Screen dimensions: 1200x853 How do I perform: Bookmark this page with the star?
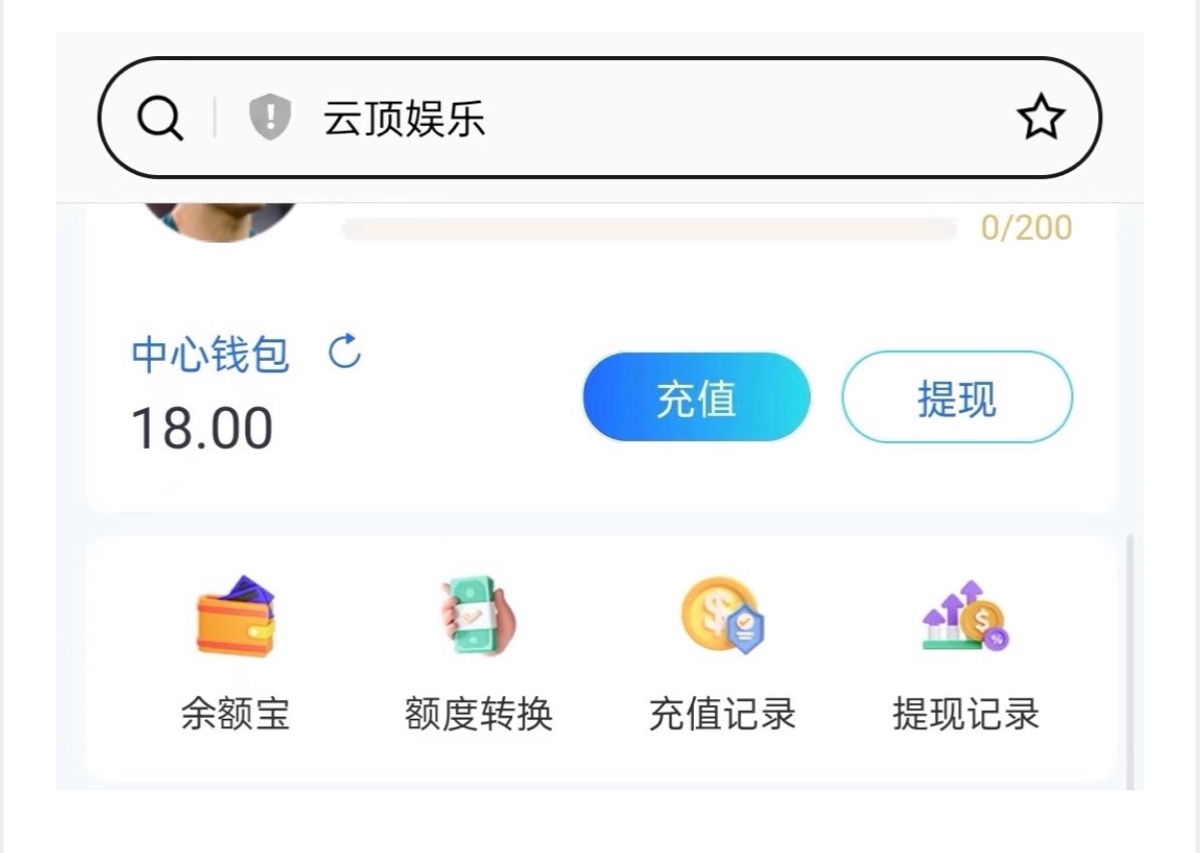point(1041,119)
